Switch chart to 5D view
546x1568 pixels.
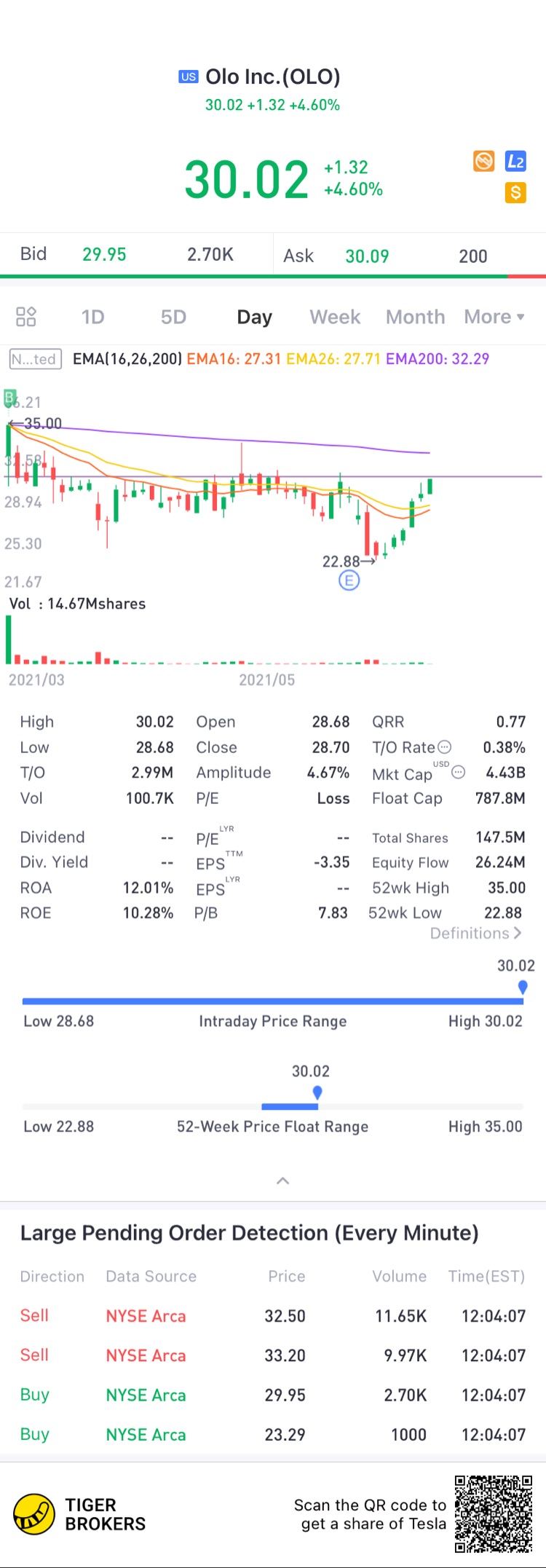click(x=173, y=317)
